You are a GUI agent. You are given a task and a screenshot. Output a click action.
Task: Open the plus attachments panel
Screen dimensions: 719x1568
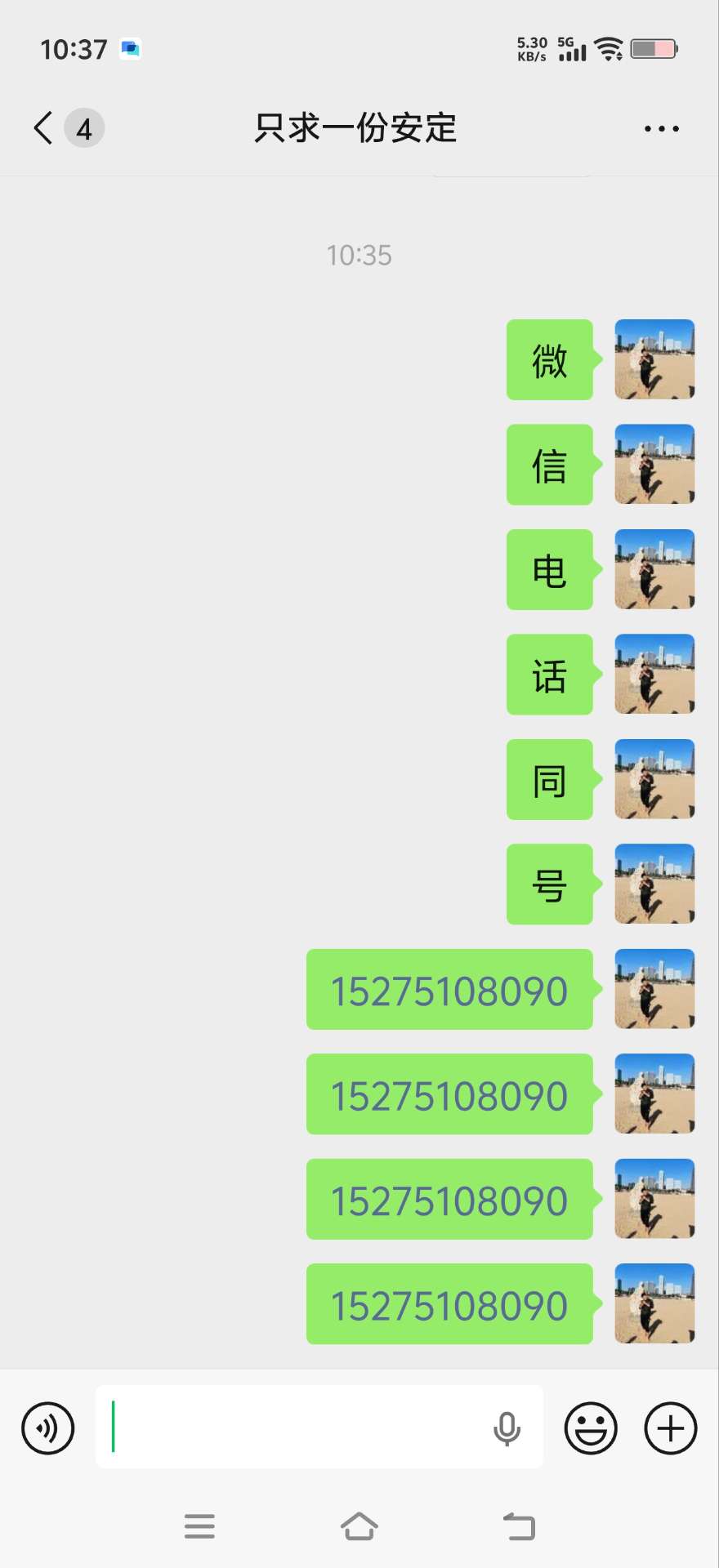coord(671,1428)
